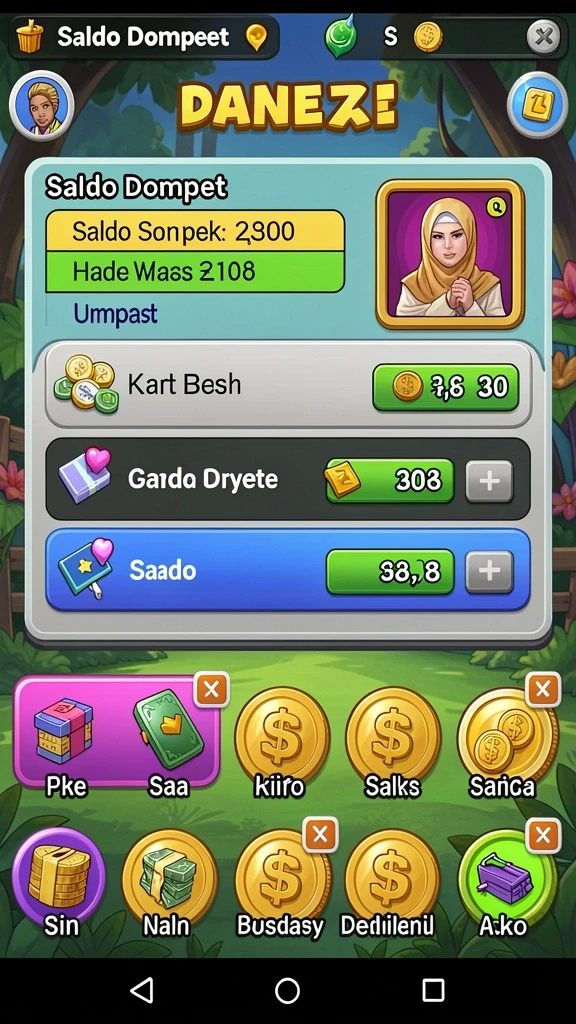Choose the Salks coin item
Screen dimensions: 576x1024
(392, 735)
